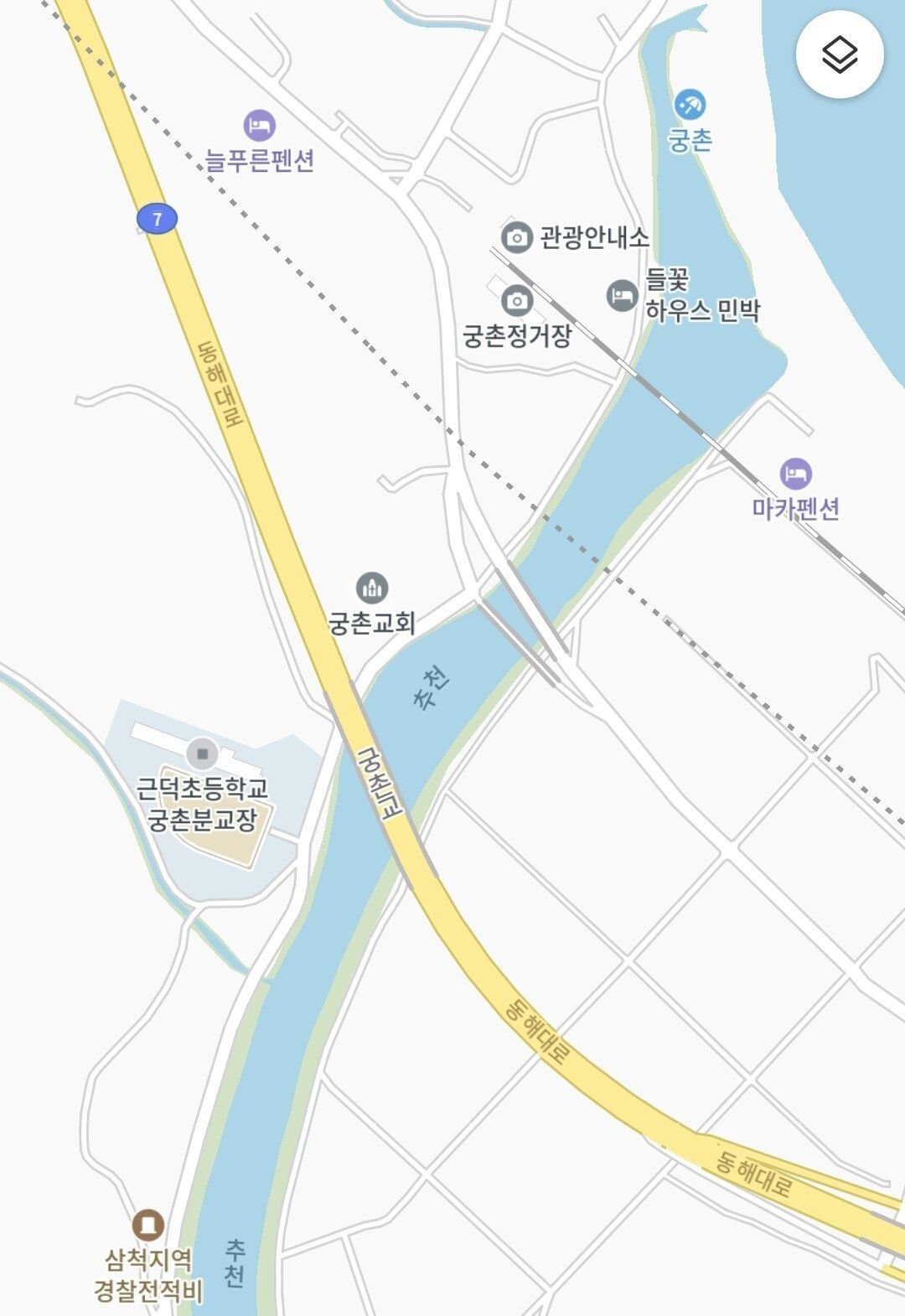Screen dimensions: 905x1316
Task: Select the 늘푸른펜션 lodging icon
Action: pos(259,124)
